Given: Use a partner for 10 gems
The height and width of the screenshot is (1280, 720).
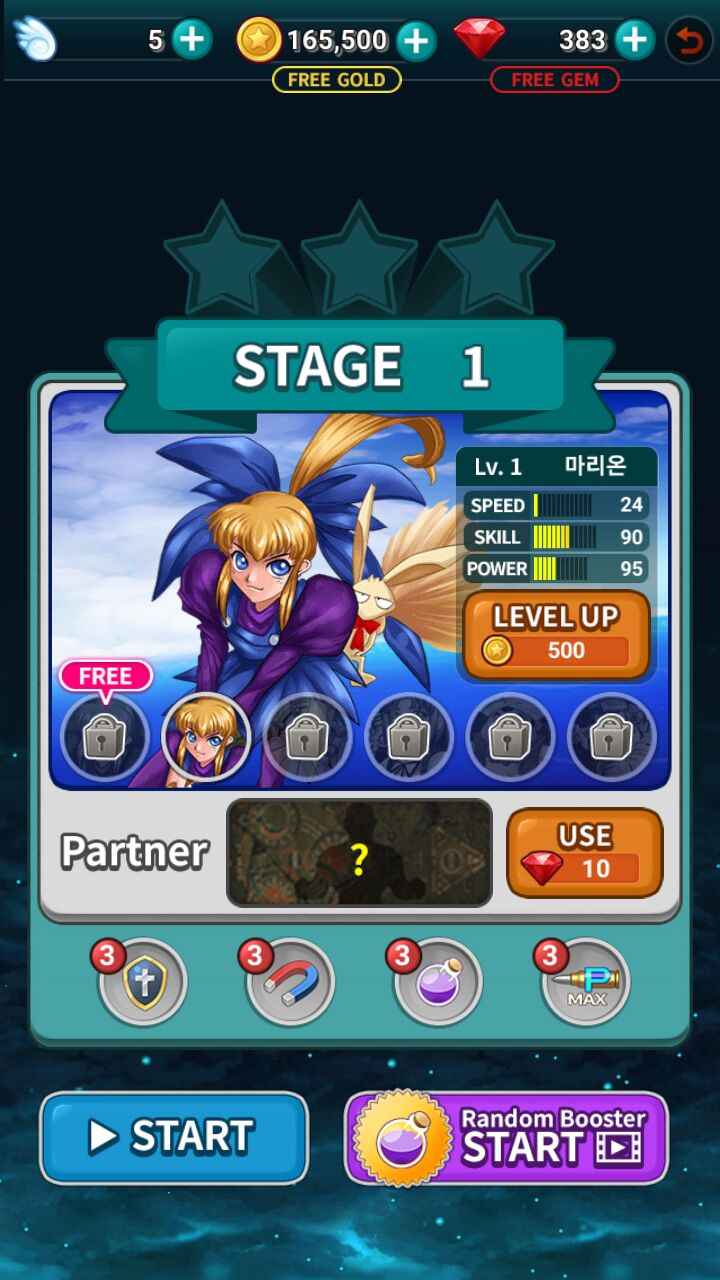Looking at the screenshot, I should click(585, 852).
